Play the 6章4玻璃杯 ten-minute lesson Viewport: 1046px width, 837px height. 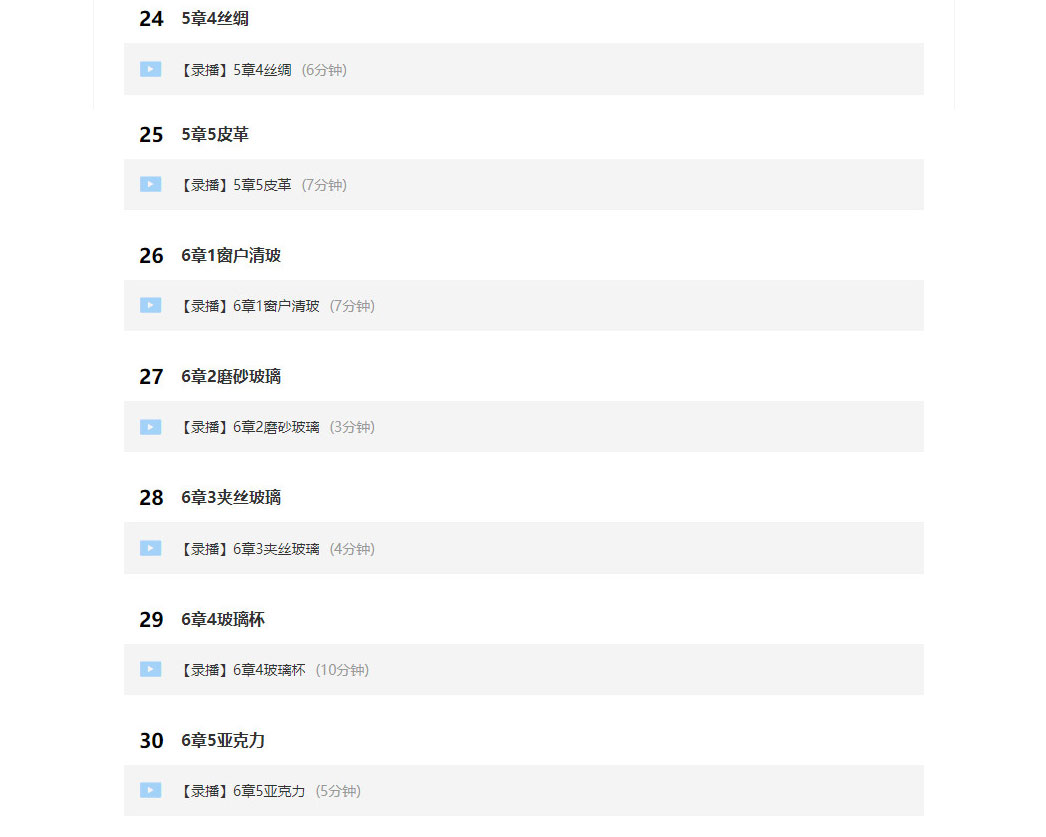tap(524, 670)
